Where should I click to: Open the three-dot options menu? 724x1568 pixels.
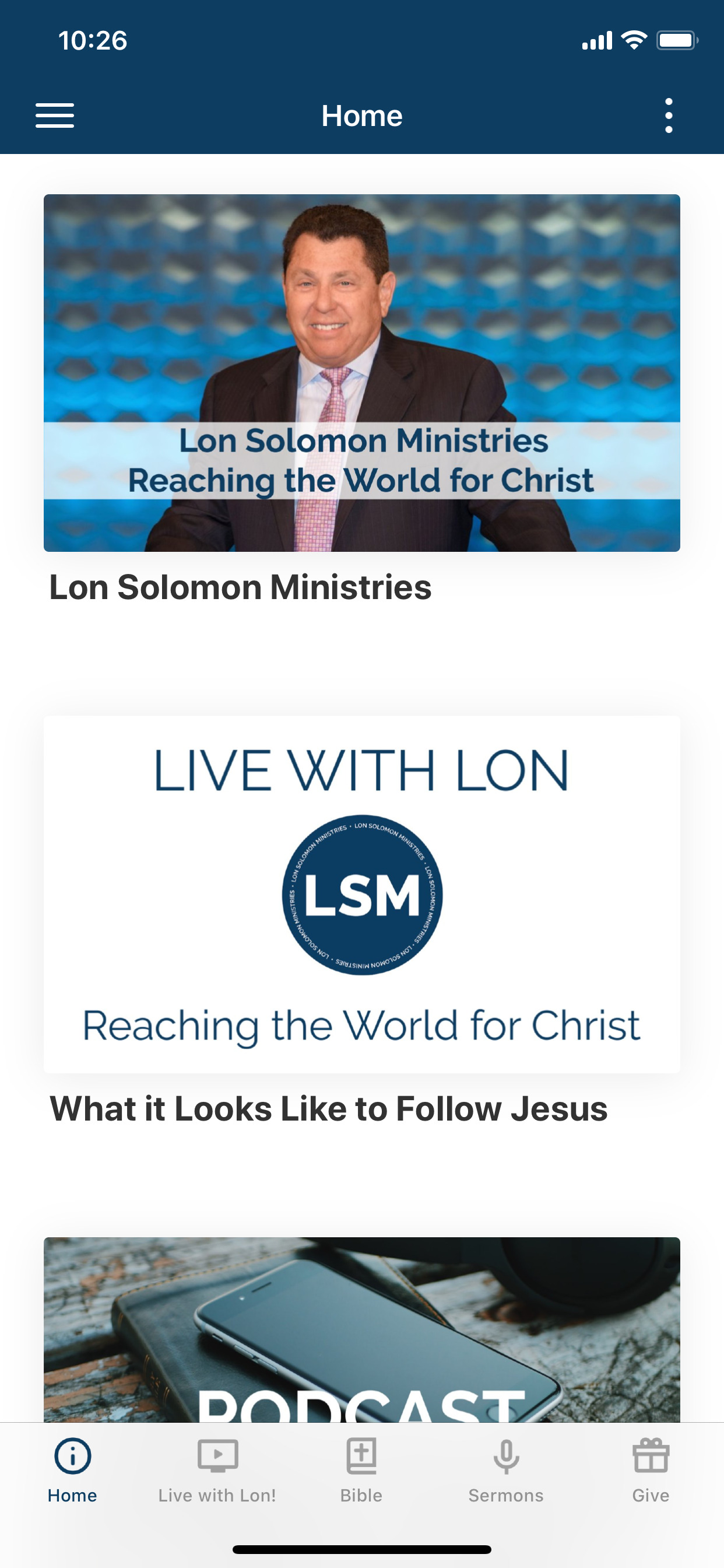(668, 115)
